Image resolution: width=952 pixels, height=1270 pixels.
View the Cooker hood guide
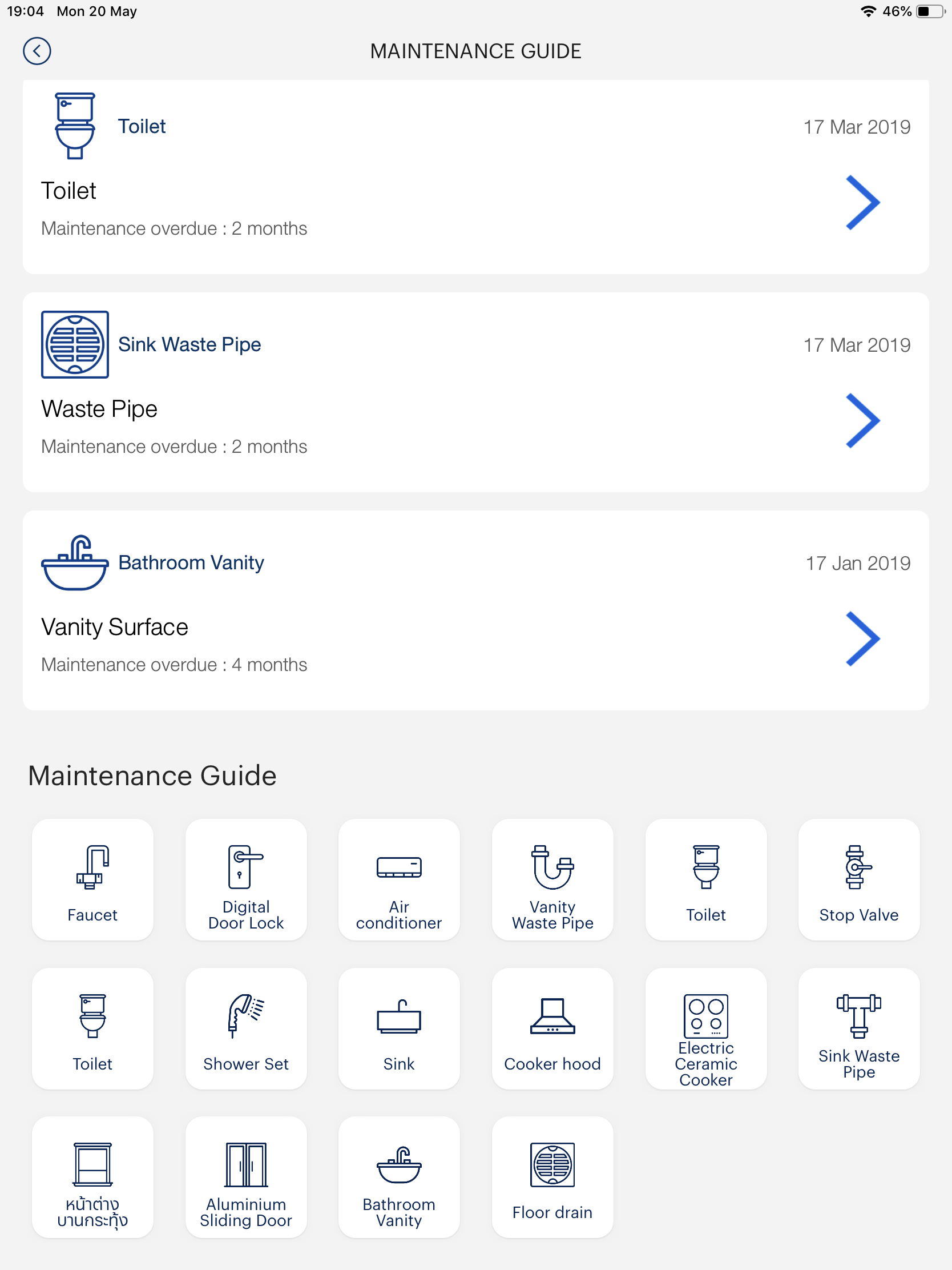tap(552, 1028)
